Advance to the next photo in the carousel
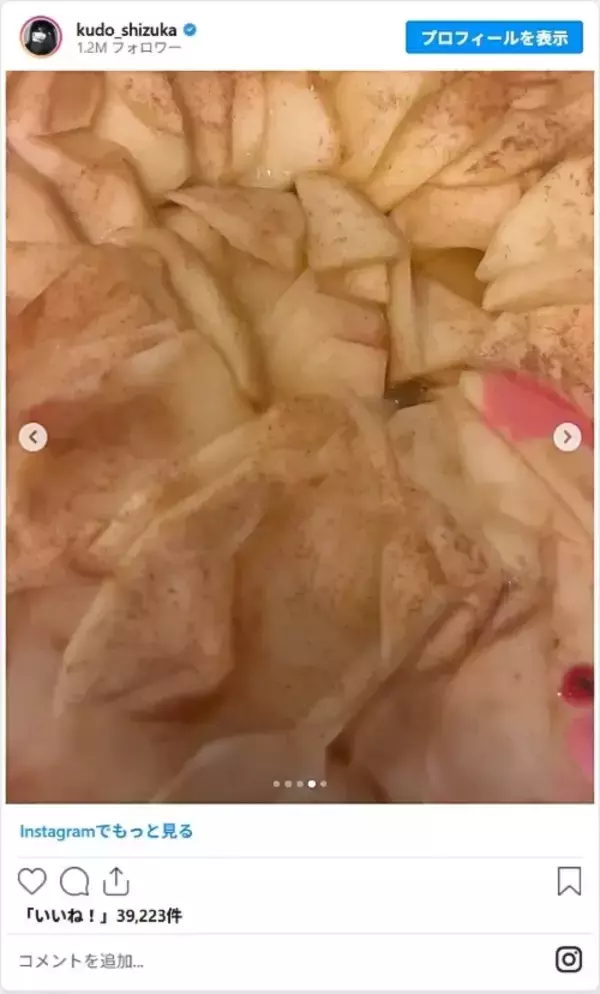This screenshot has width=600, height=994. 567,437
